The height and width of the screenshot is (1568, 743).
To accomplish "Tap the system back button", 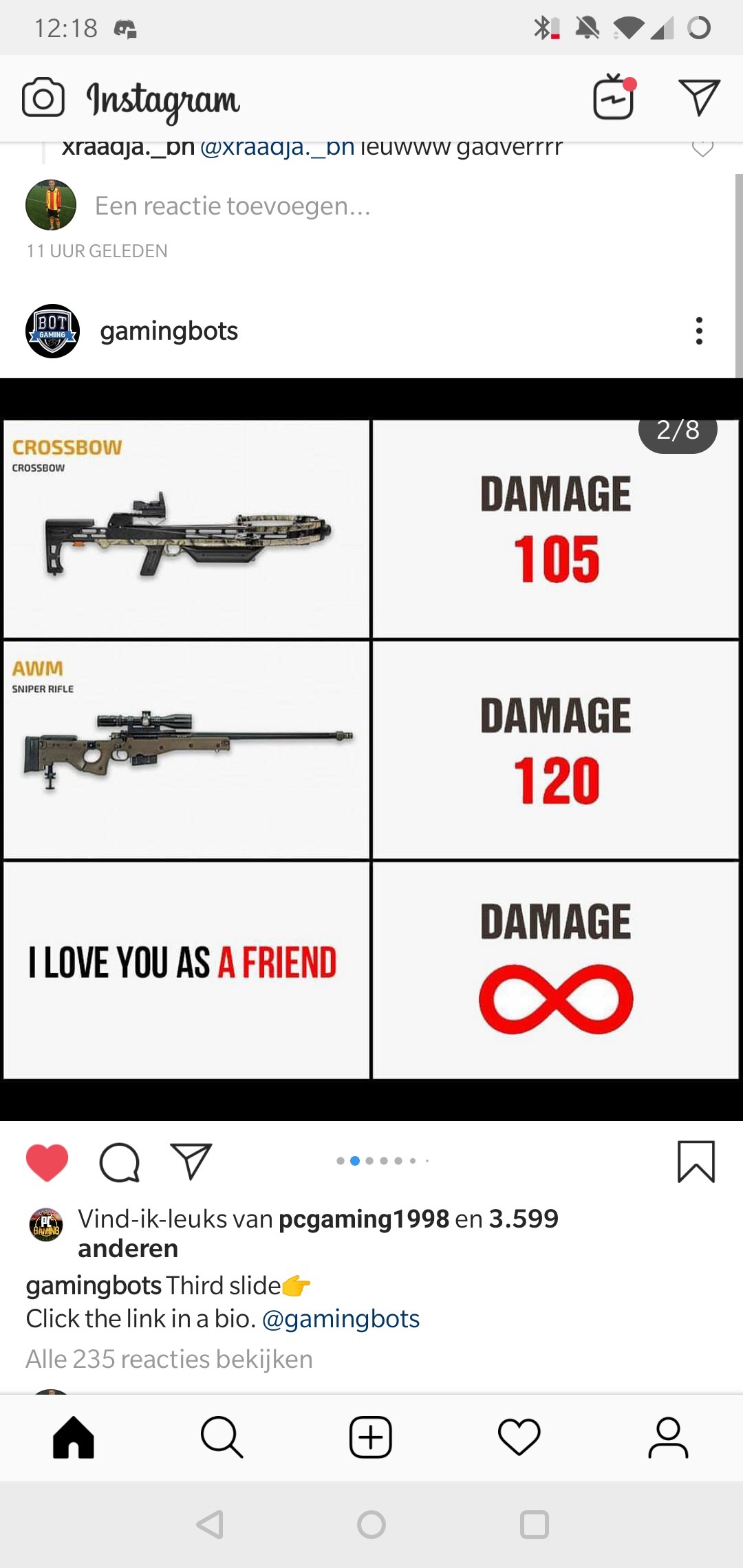I will click(x=210, y=1525).
